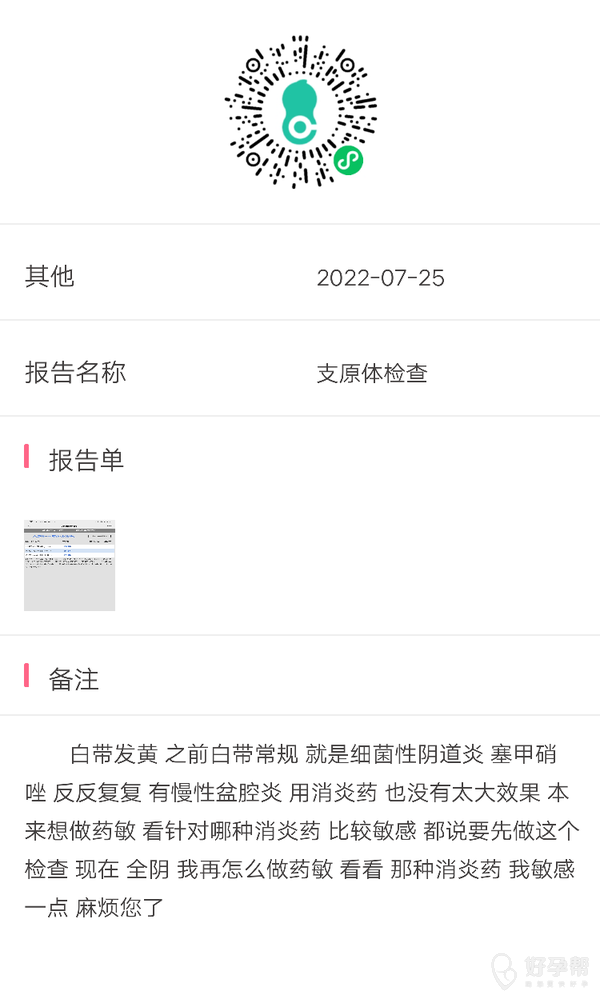Open the report sheet image thumbnail
600x1003 pixels.
point(69,565)
